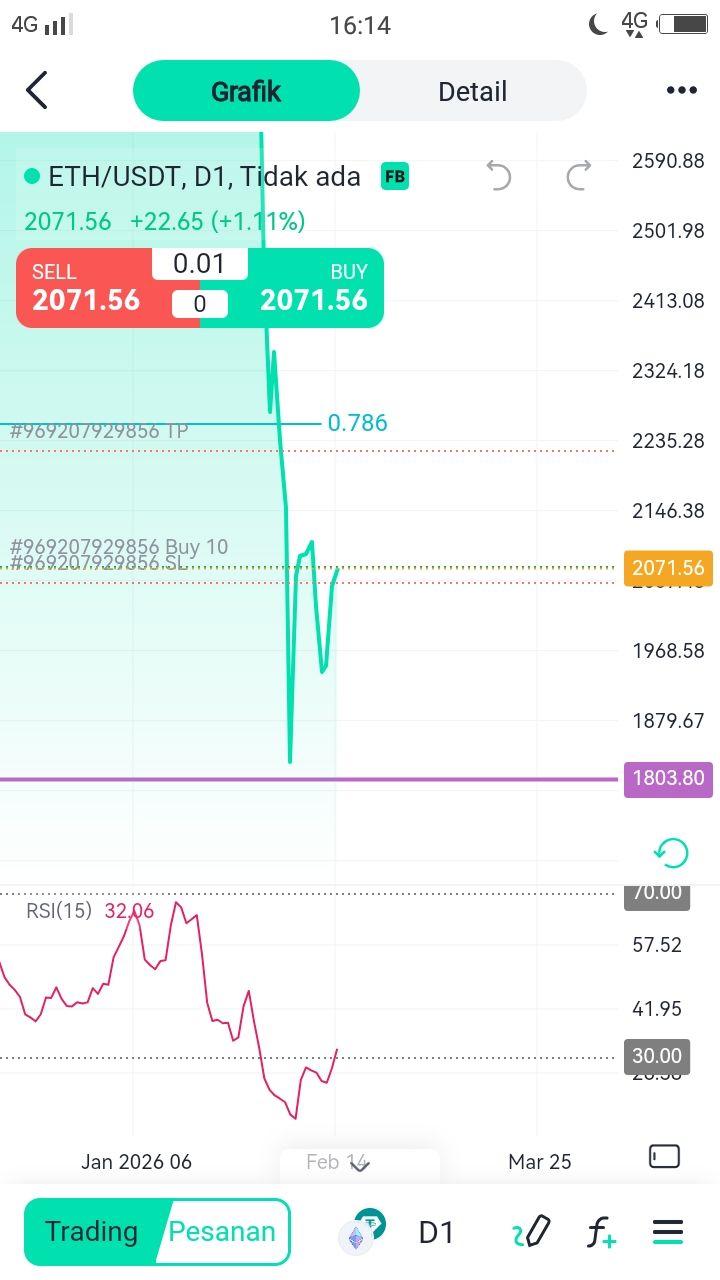Tap the SELL button at 2071.56
The height and width of the screenshot is (1280, 720).
click(x=86, y=289)
